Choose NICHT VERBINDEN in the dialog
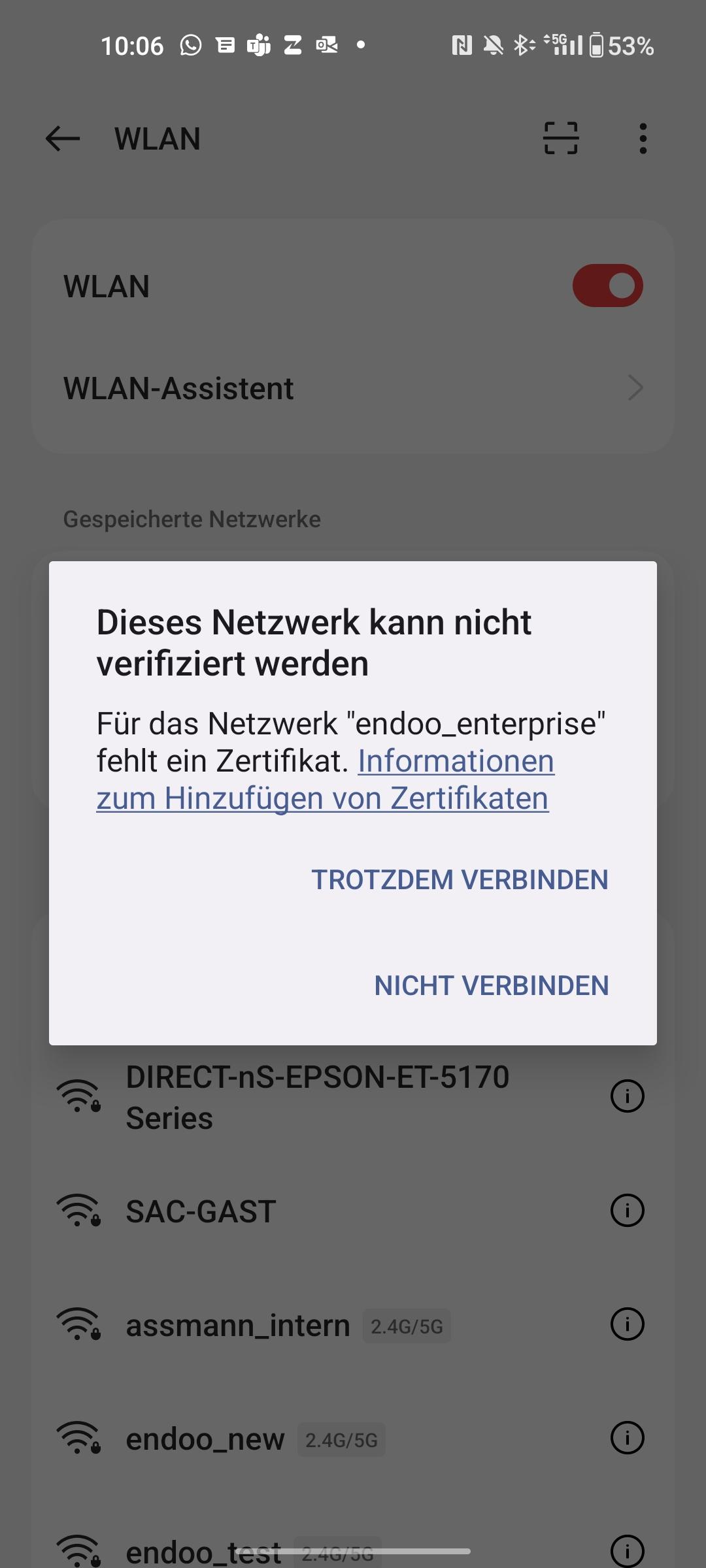 click(491, 985)
